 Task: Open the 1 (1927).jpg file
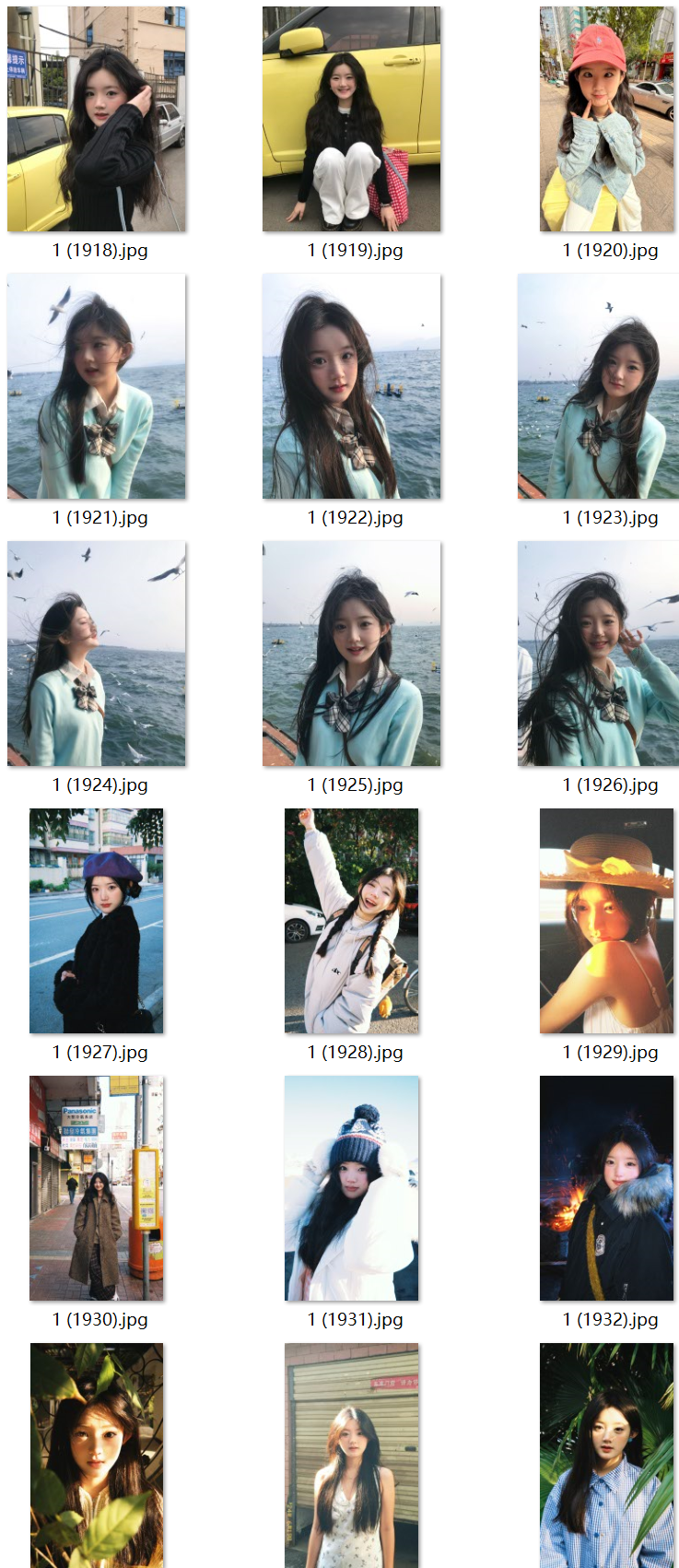pyautogui.click(x=97, y=921)
